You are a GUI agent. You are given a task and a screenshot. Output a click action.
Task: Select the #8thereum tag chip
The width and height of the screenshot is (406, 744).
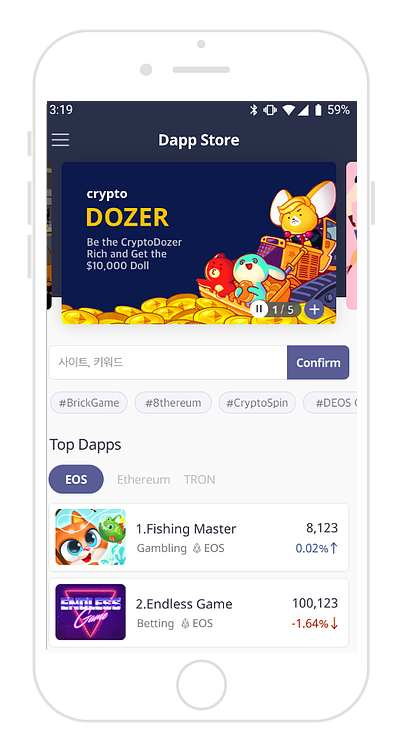[x=173, y=403]
